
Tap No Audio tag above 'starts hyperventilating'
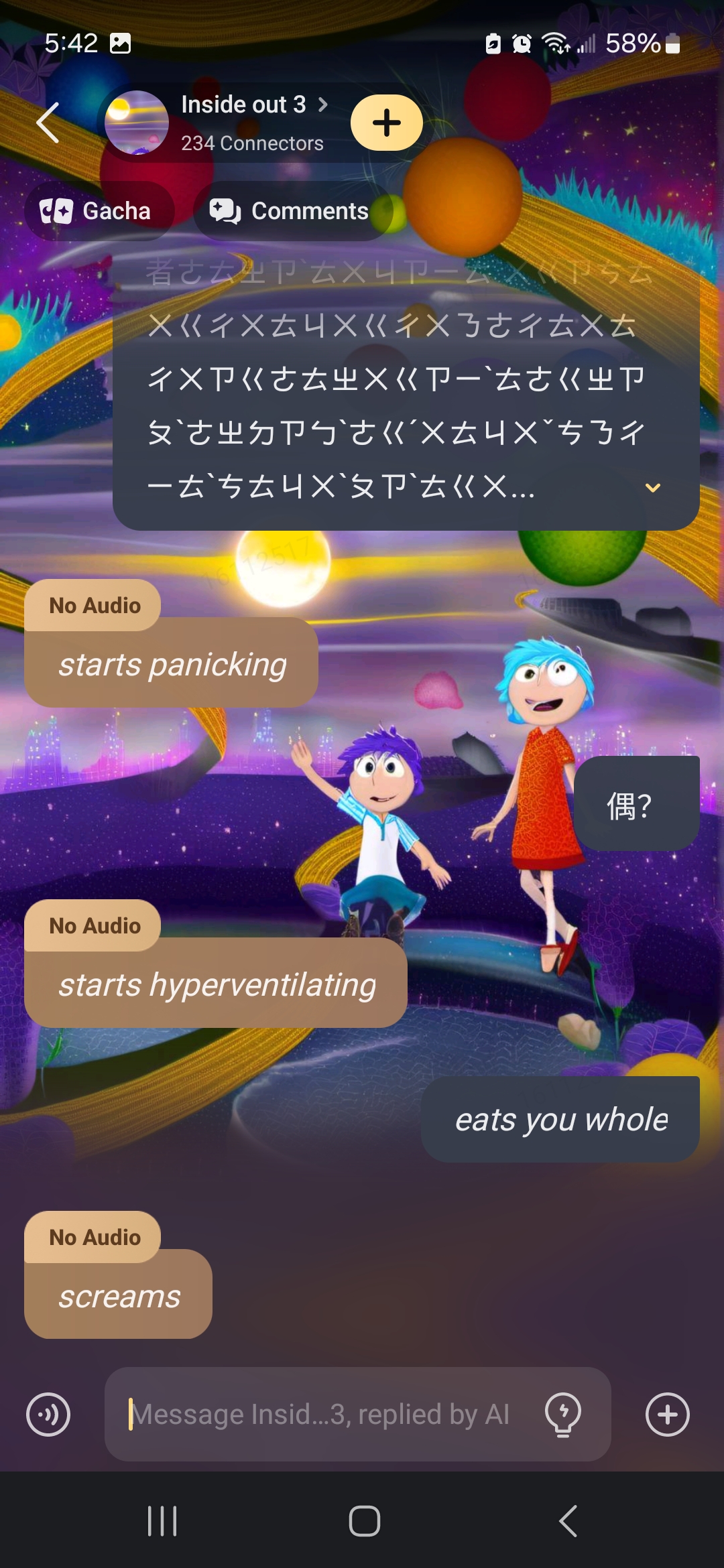coord(94,925)
